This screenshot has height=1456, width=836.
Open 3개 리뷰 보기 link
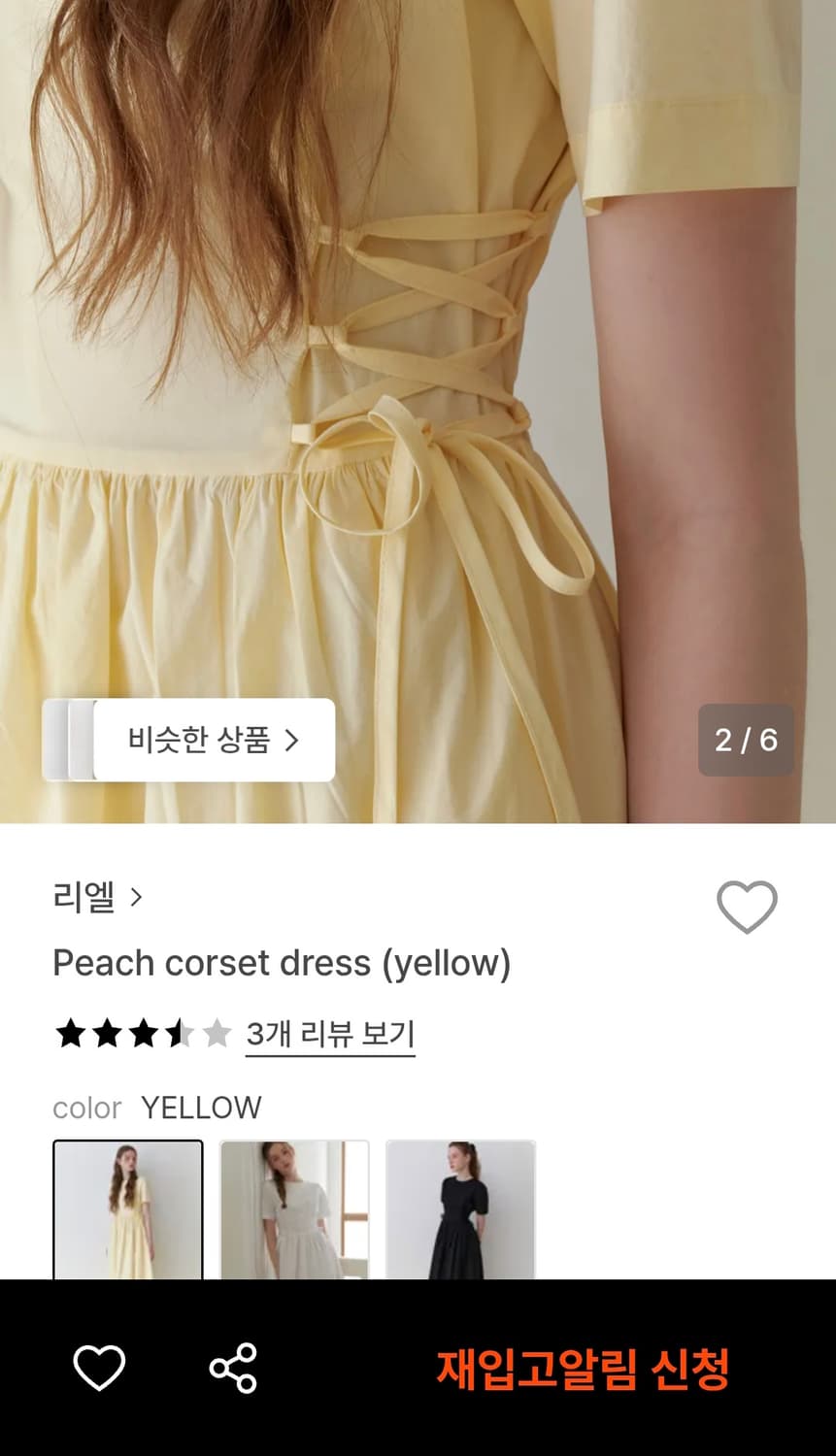tap(330, 1034)
